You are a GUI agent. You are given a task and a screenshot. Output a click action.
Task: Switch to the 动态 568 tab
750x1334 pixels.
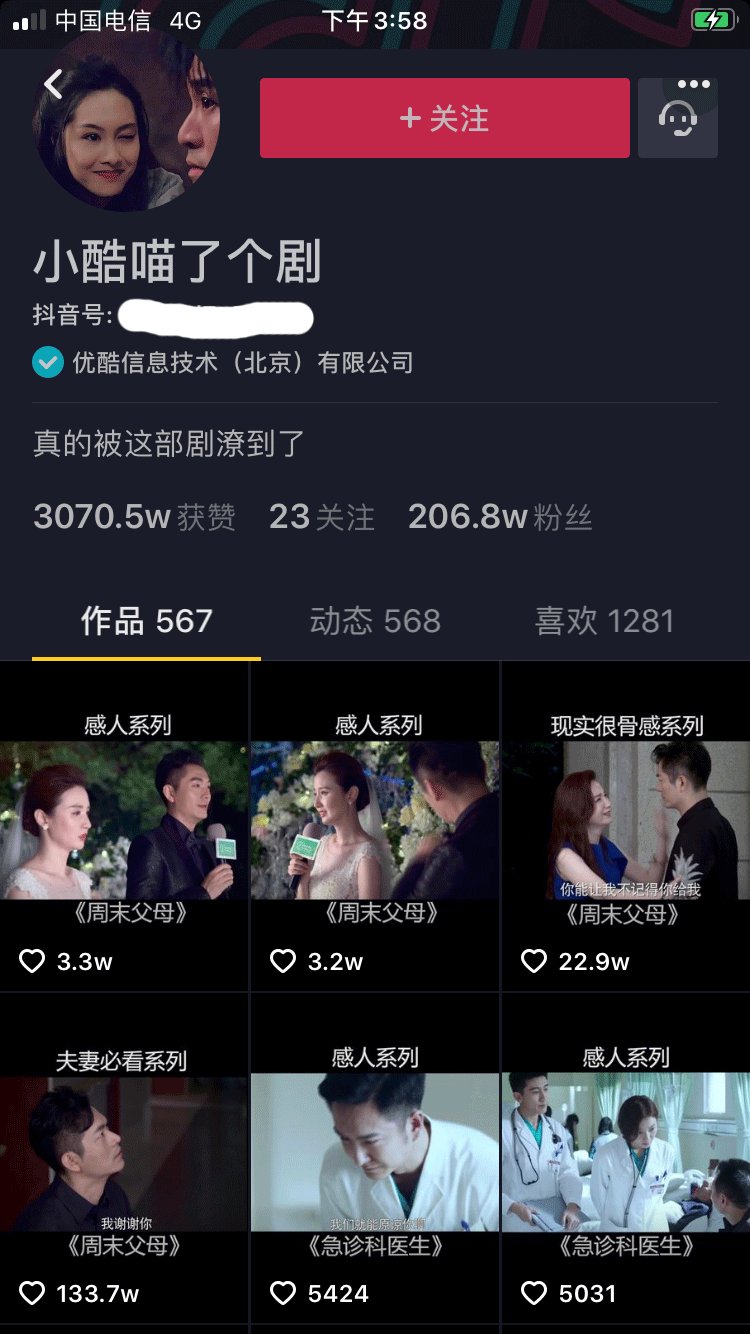(375, 621)
